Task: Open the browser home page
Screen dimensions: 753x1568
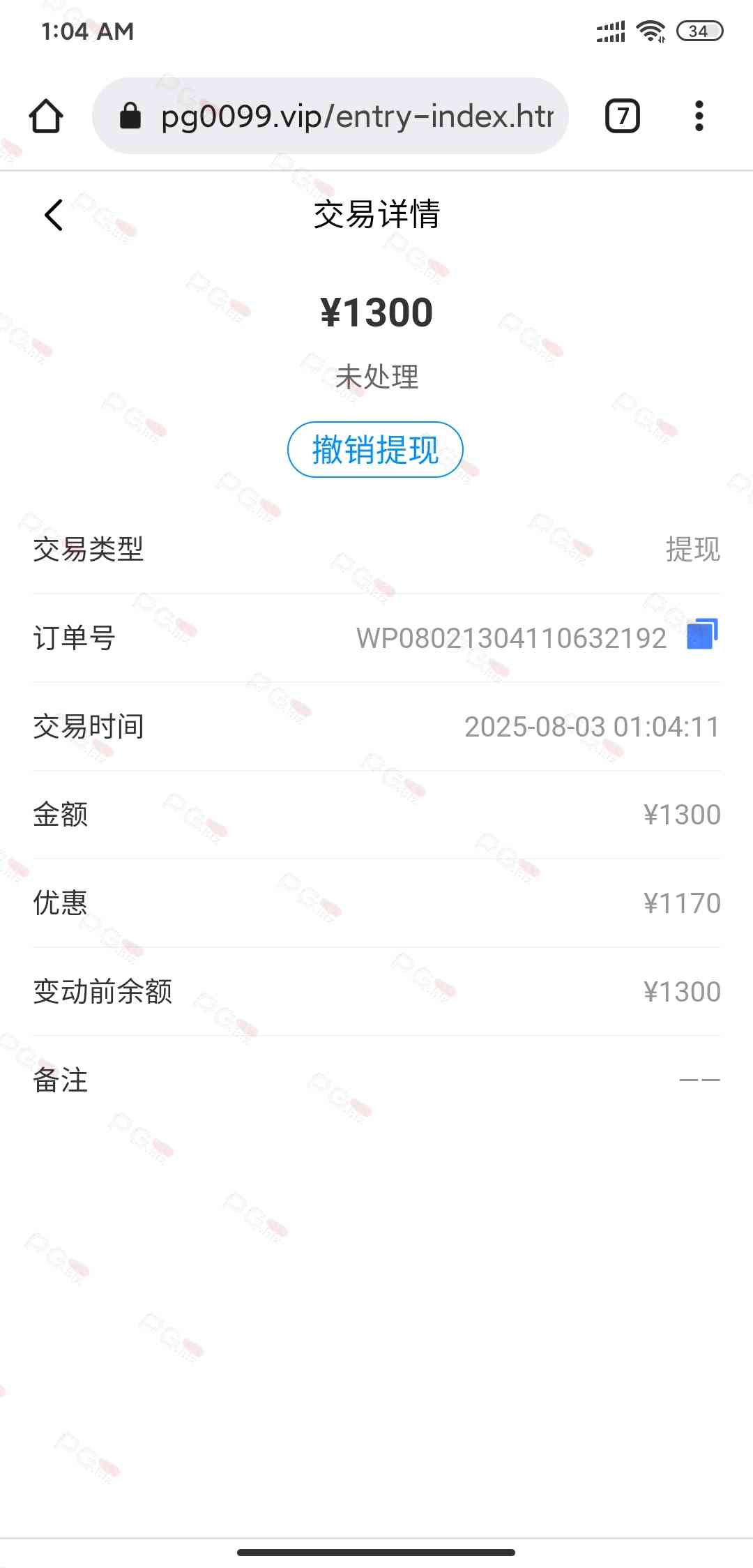Action: click(46, 116)
